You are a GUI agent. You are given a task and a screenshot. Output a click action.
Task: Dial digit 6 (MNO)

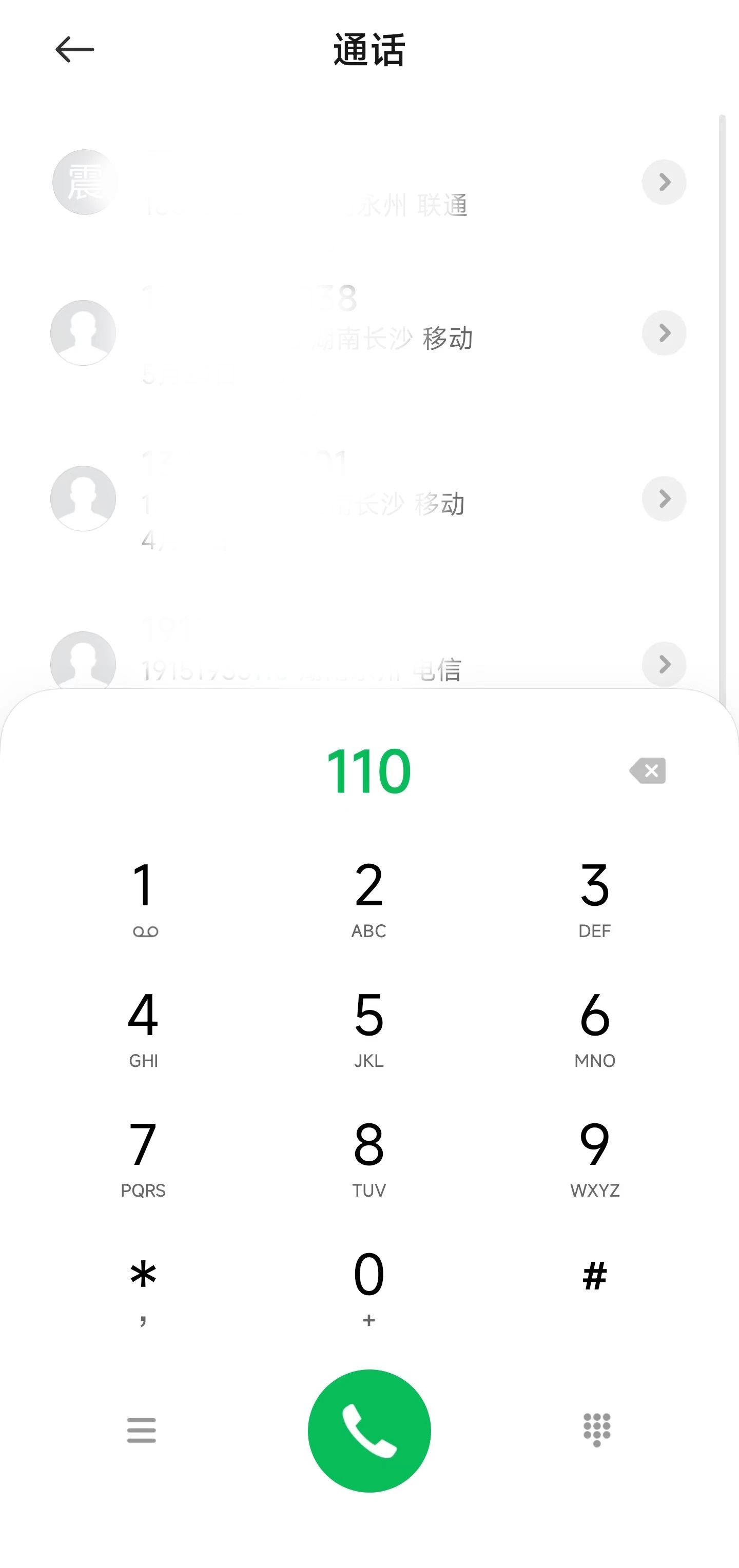(x=595, y=1027)
